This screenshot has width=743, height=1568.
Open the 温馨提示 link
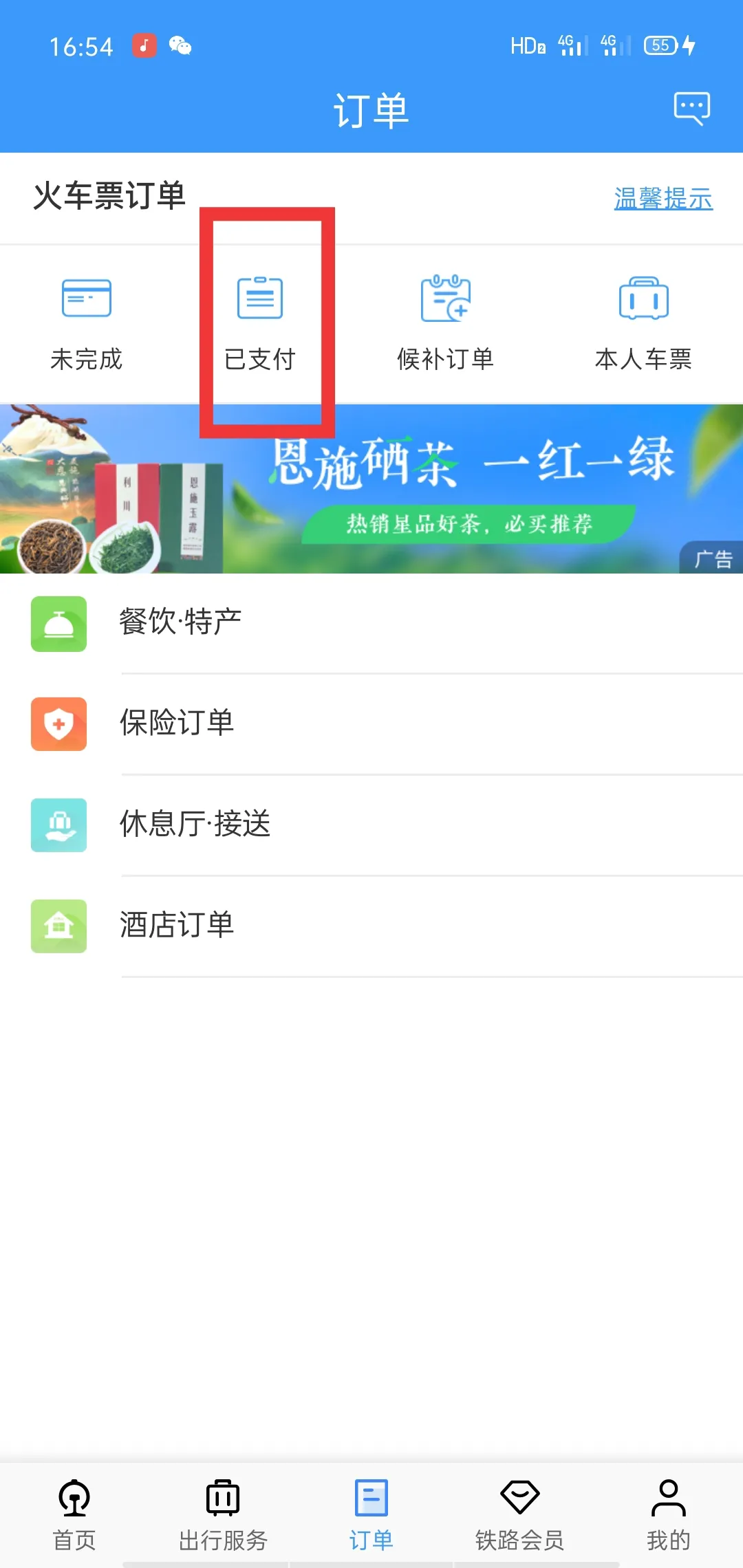[663, 199]
